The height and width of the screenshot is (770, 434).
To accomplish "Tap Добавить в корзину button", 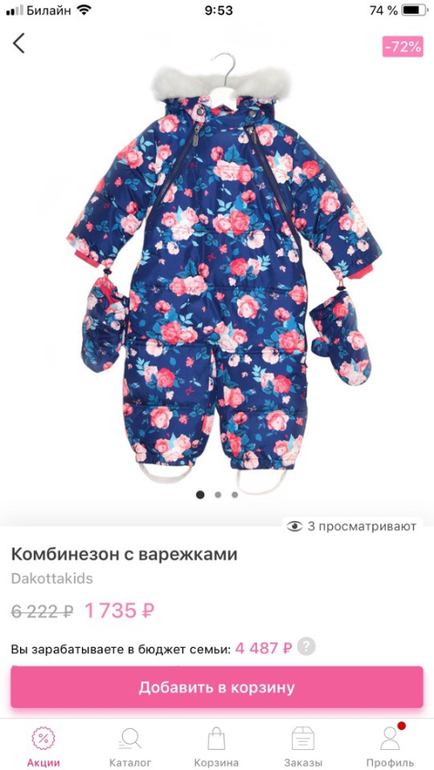I will pyautogui.click(x=217, y=687).
